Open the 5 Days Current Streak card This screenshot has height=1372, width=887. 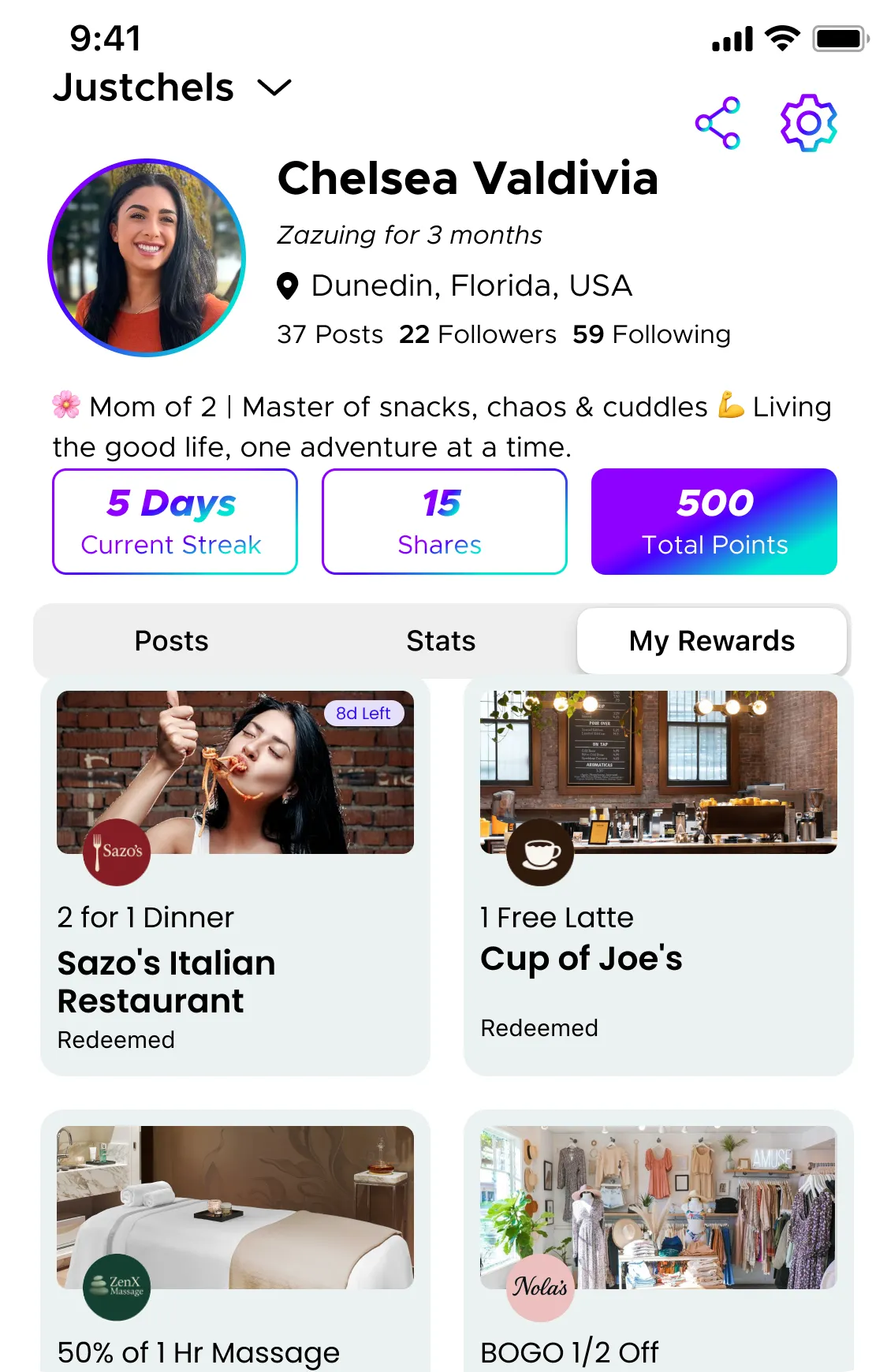[174, 522]
